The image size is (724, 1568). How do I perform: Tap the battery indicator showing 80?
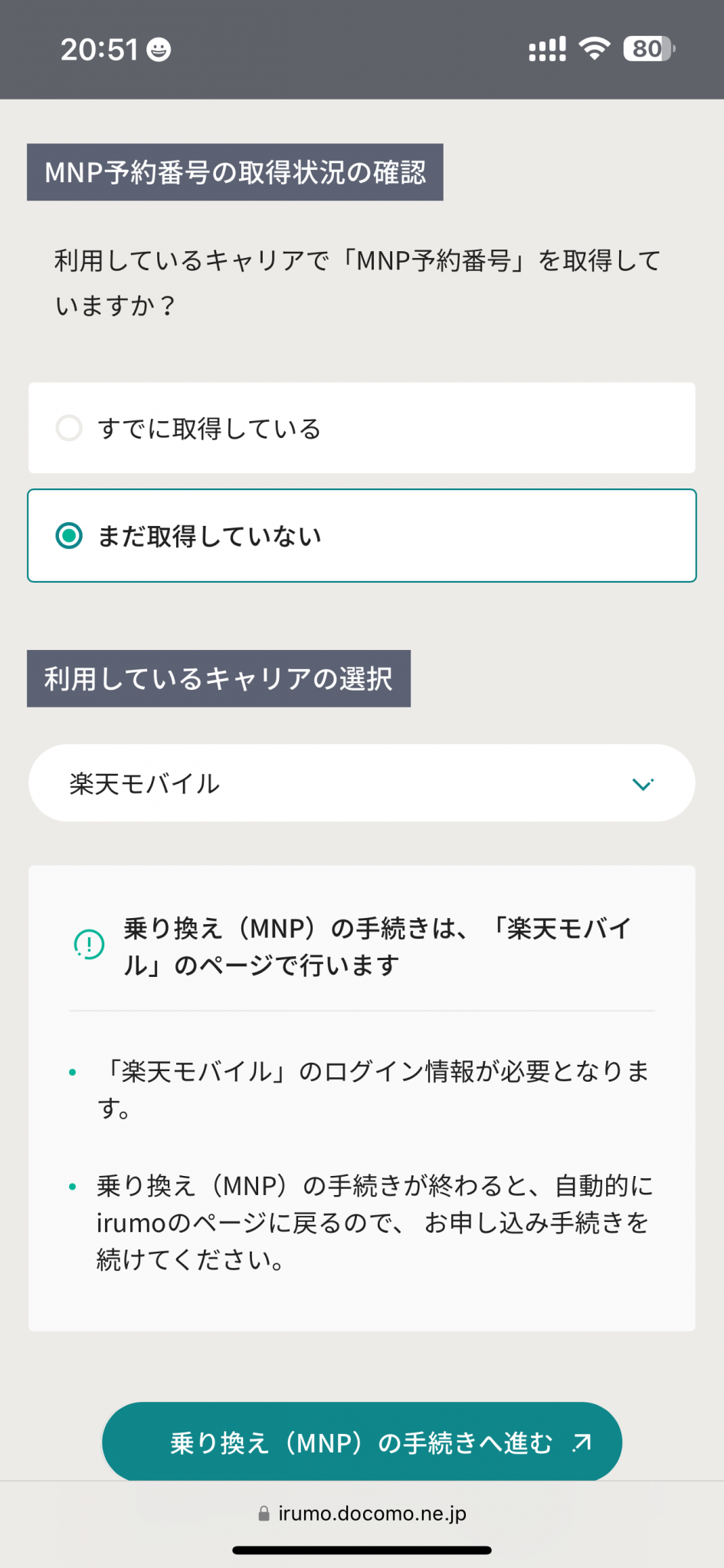coord(647,48)
